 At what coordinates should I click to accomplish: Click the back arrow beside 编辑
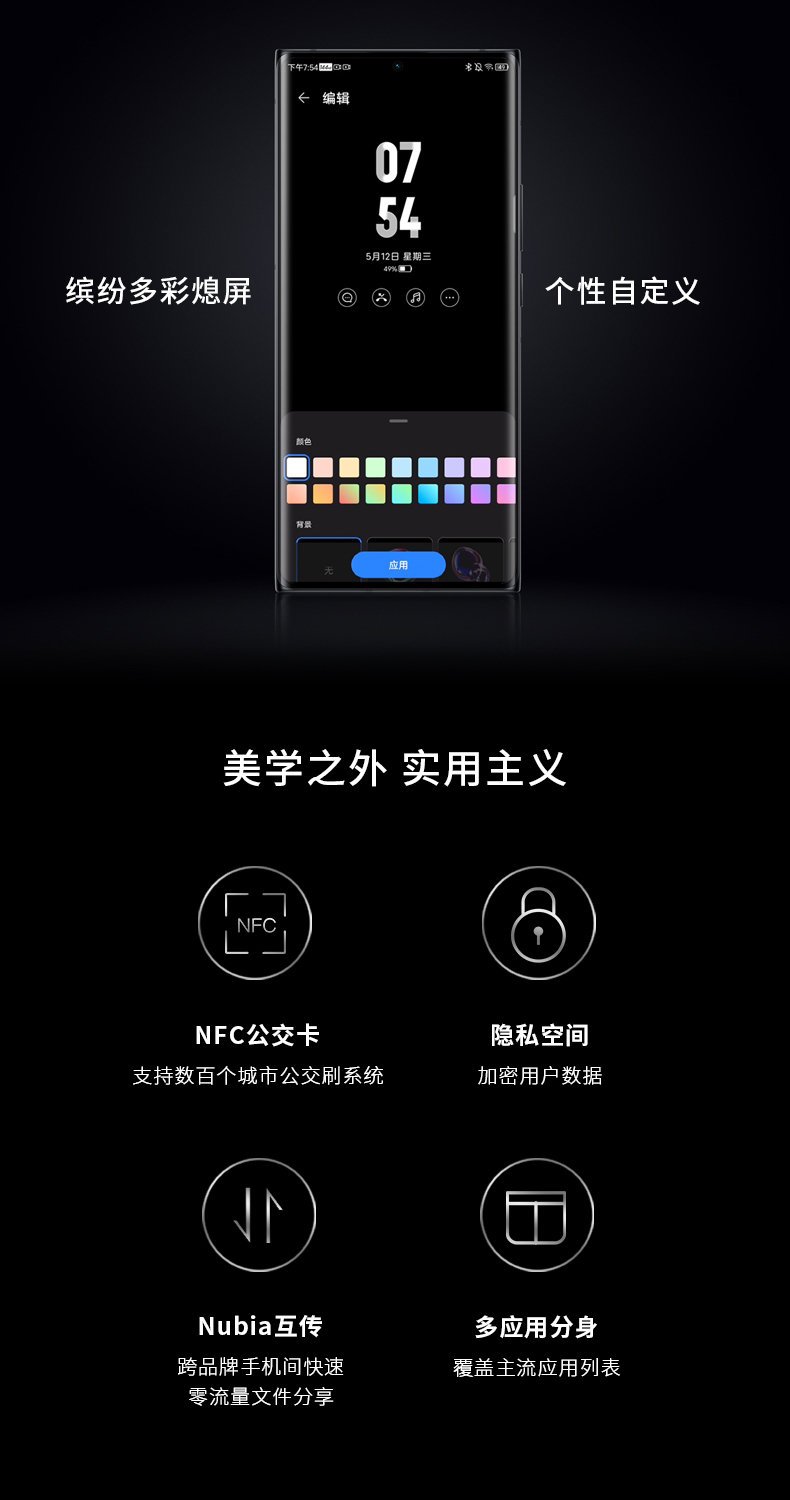(x=303, y=98)
